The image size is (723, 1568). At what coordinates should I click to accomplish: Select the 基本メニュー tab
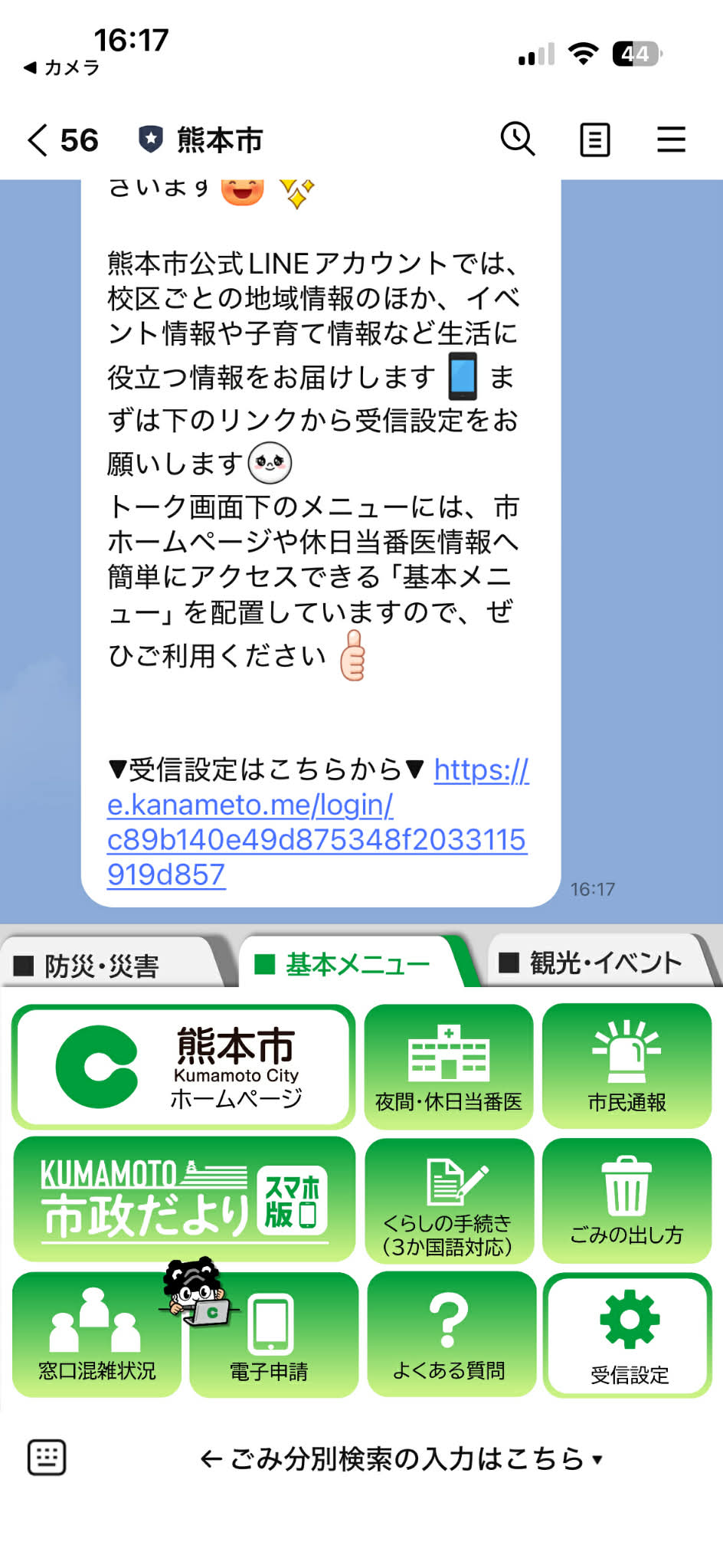pyautogui.click(x=356, y=964)
